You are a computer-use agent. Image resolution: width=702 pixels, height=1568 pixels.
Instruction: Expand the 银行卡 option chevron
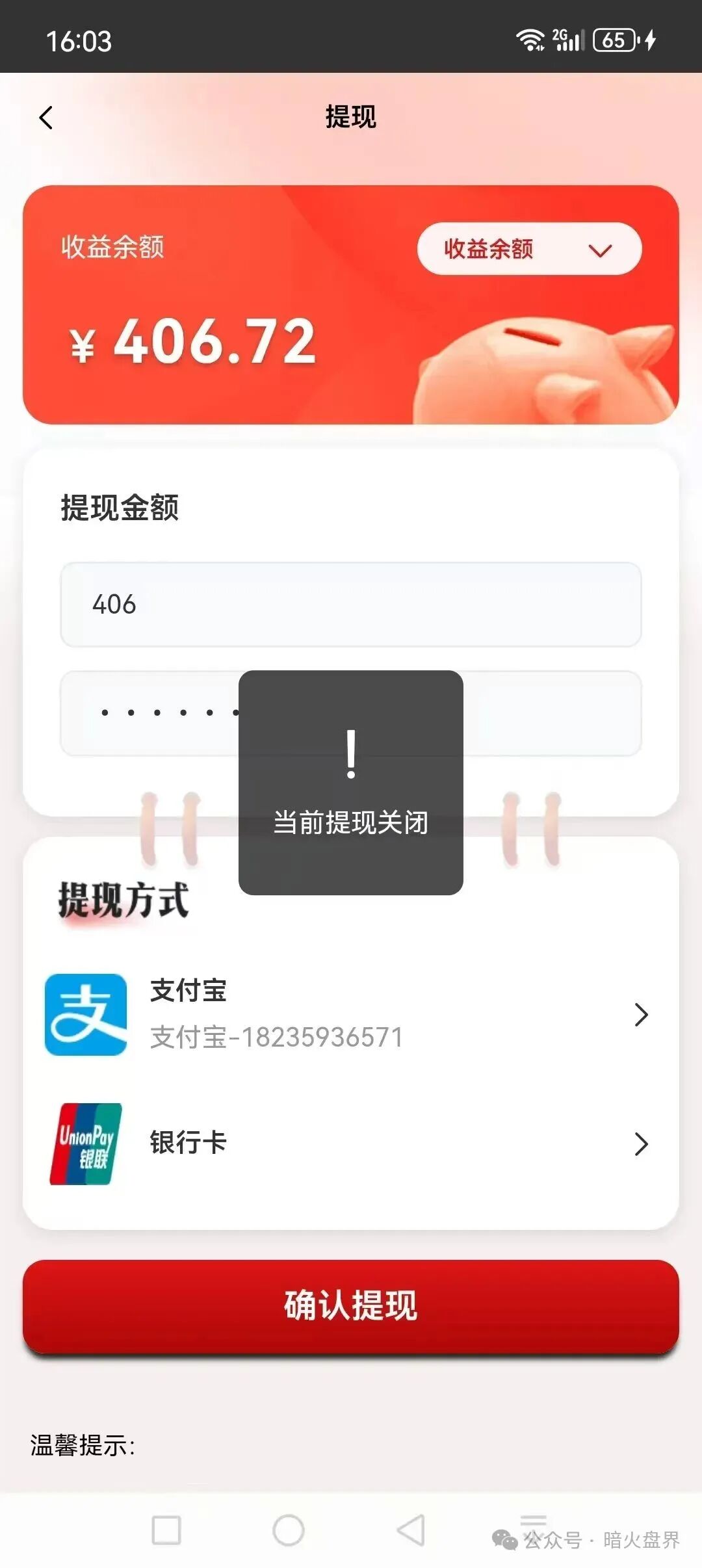point(642,1143)
